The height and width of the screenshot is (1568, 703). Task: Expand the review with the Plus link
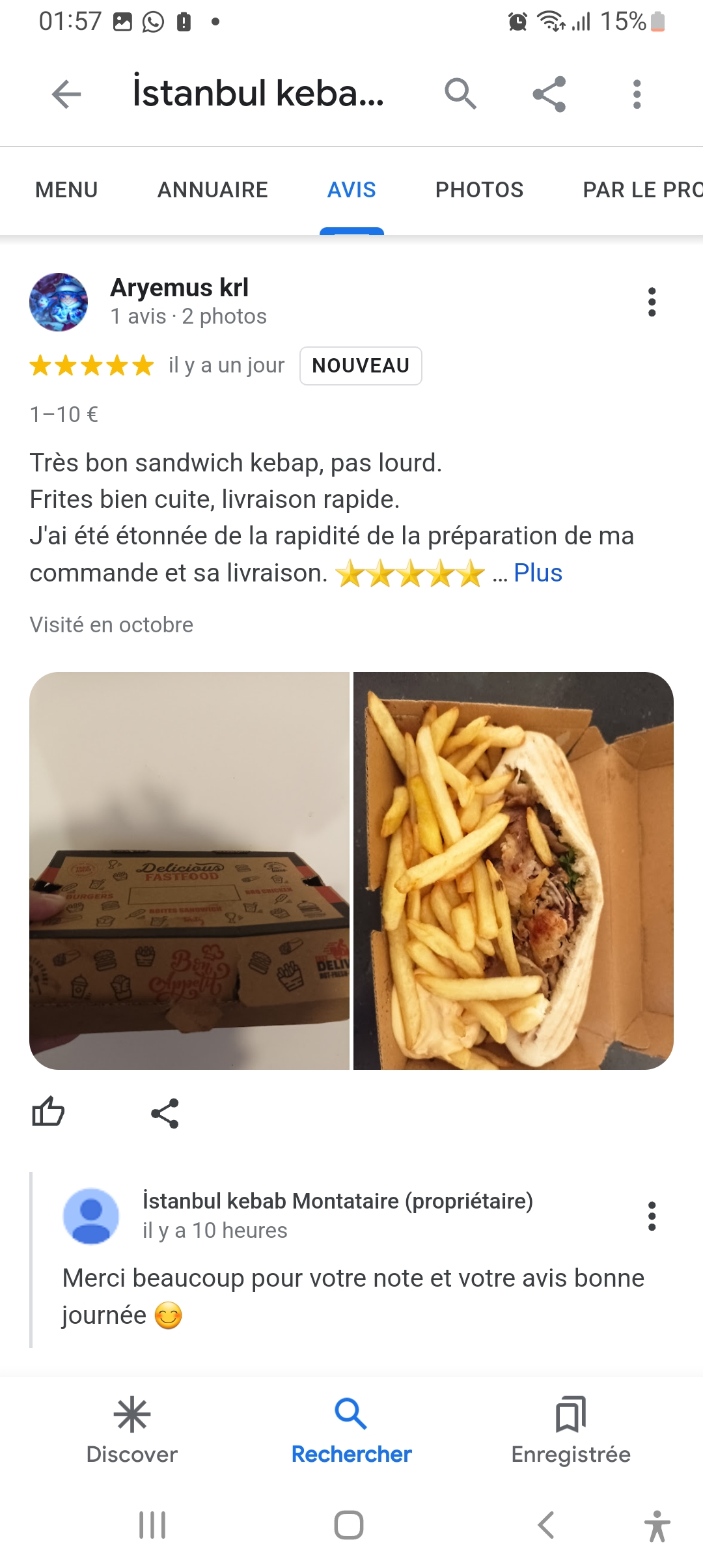[538, 573]
